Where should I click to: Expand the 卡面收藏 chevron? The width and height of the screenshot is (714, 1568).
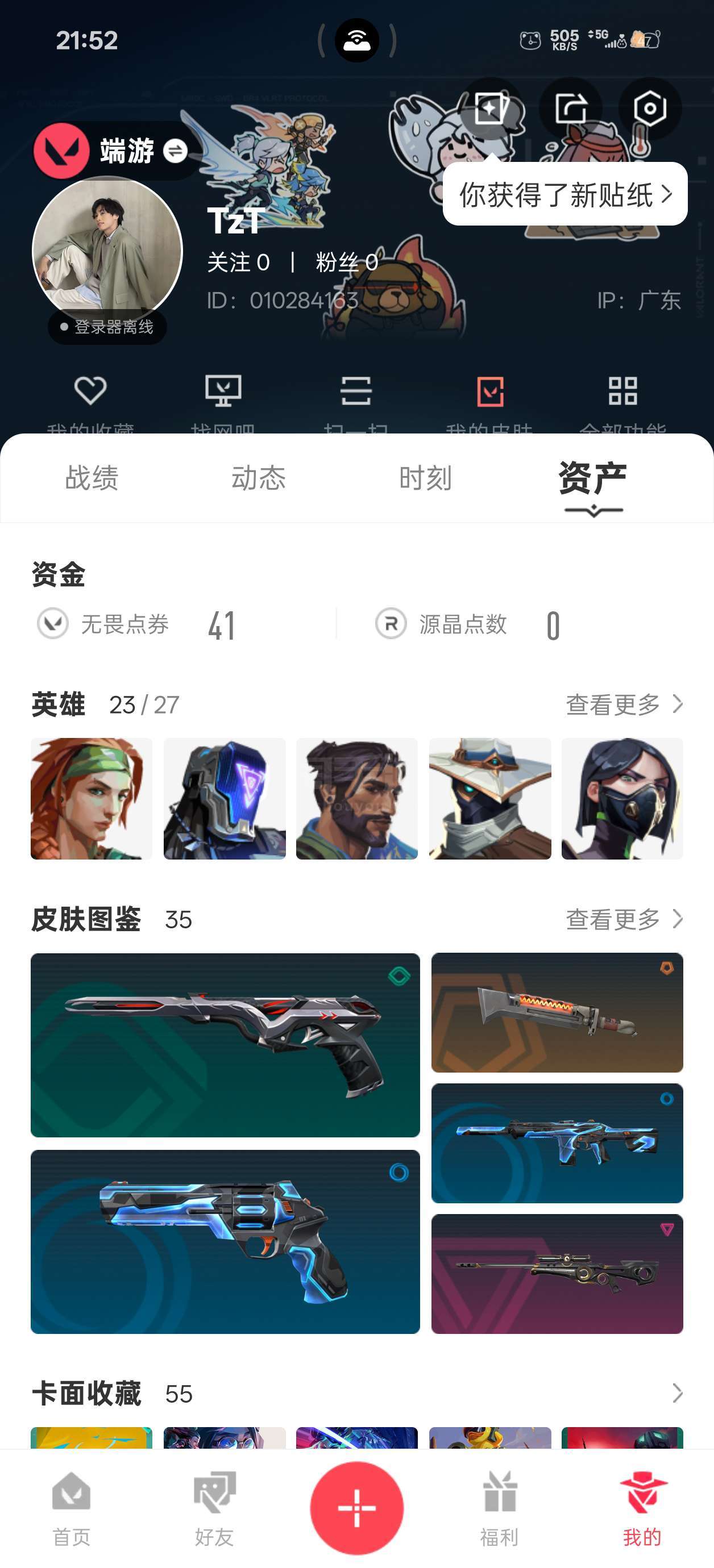(x=677, y=1393)
